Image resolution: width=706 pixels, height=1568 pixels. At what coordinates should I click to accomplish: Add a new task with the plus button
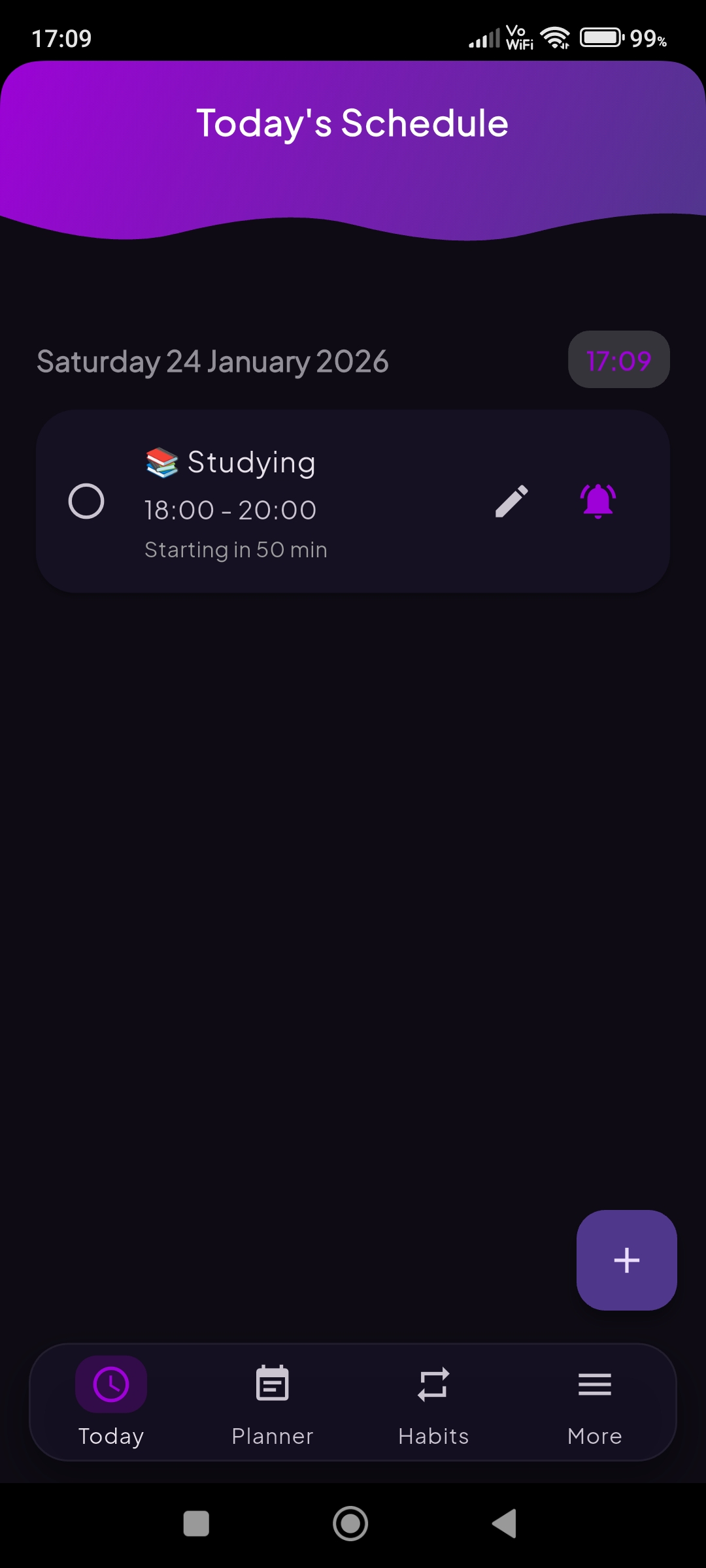[626, 1260]
